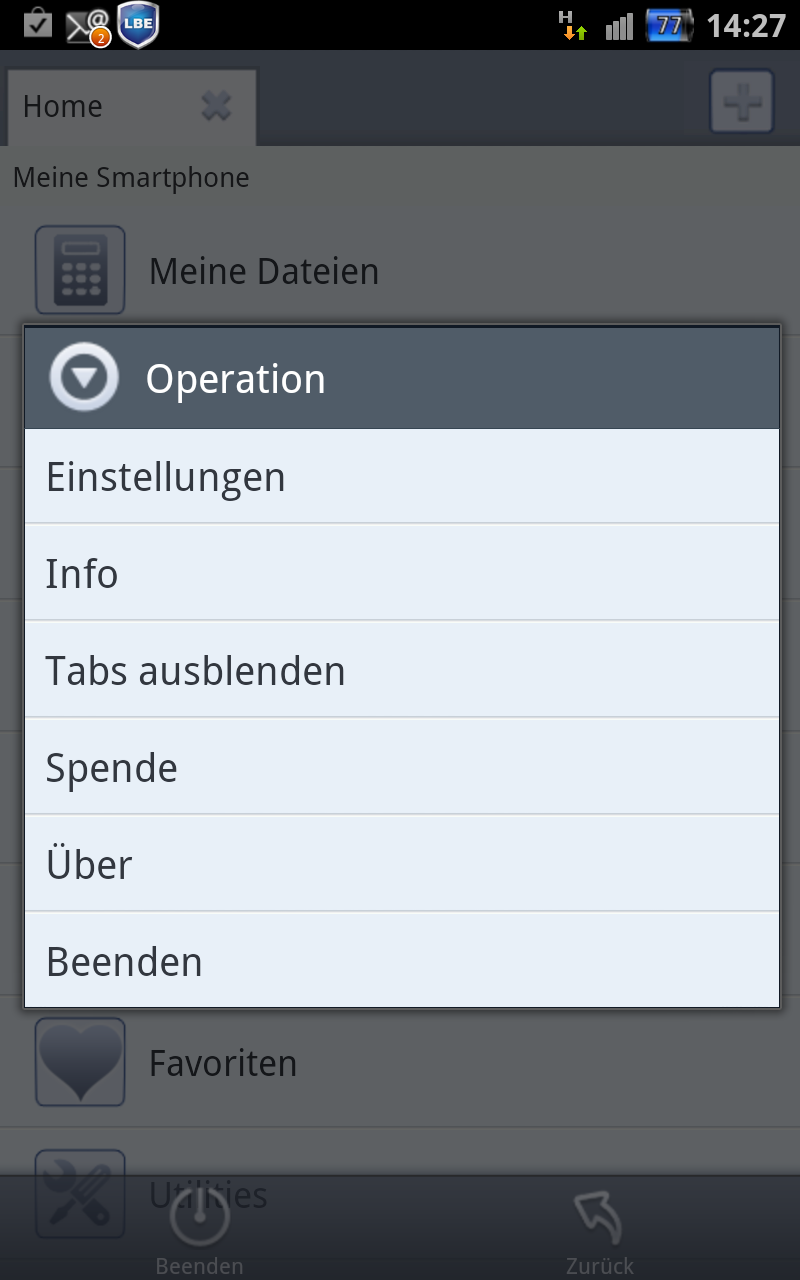800x1280 pixels.
Task: Select Über in the menu
Action: [402, 864]
